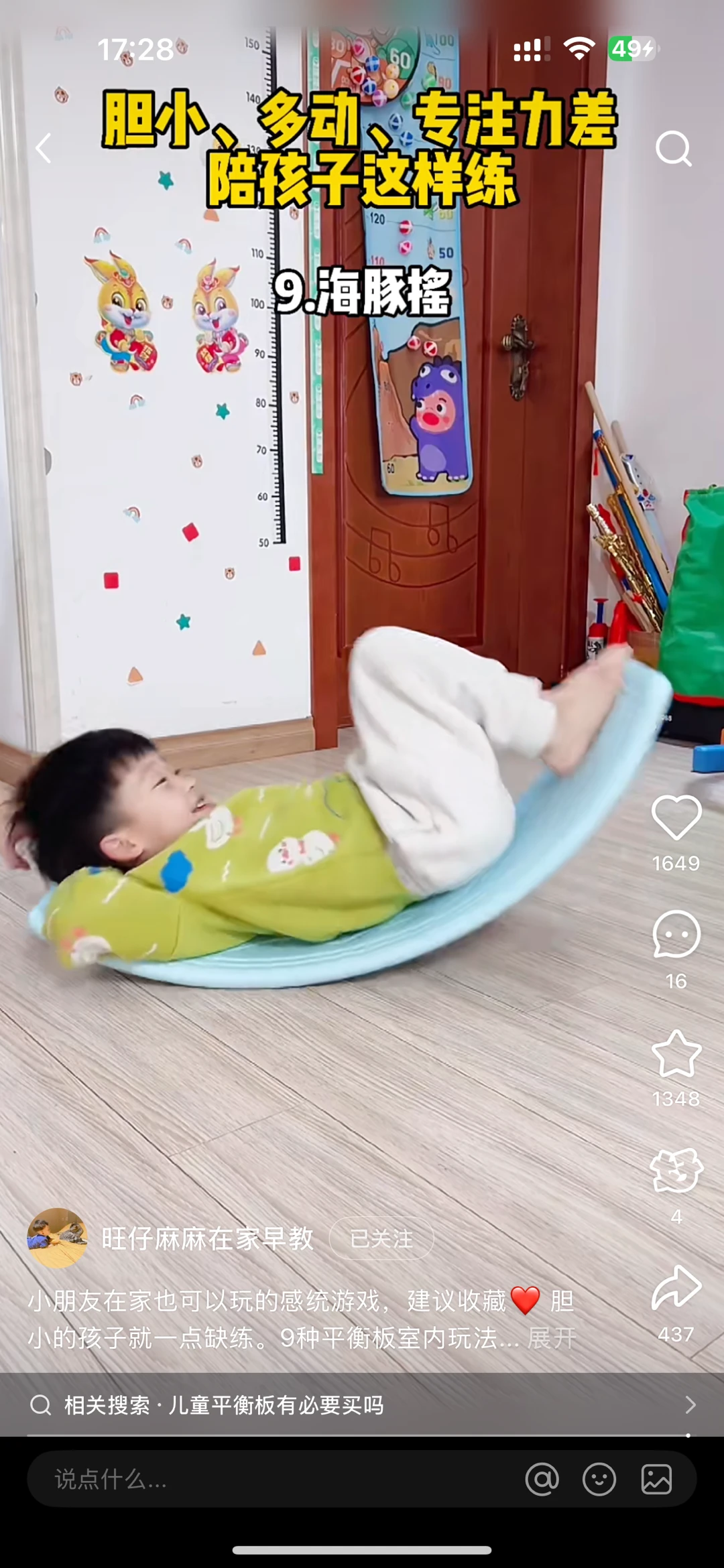Expand the video description with 展开
Screen dimensions: 724x1568
click(x=551, y=1338)
